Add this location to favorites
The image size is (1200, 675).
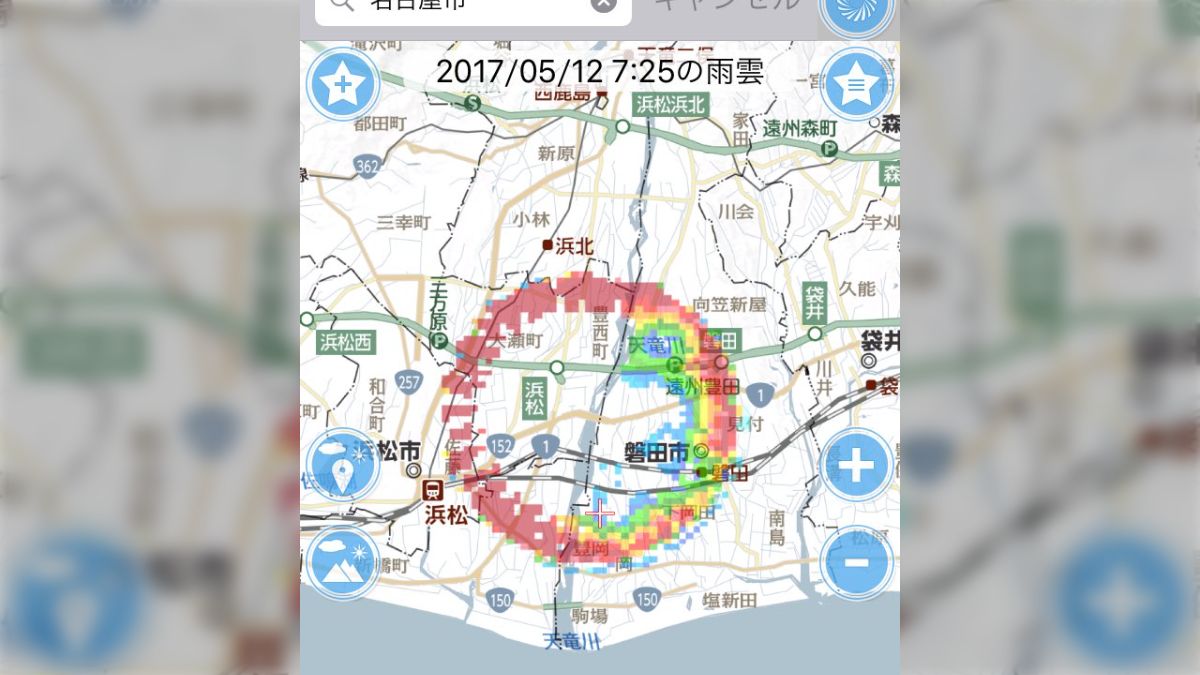pyautogui.click(x=343, y=84)
